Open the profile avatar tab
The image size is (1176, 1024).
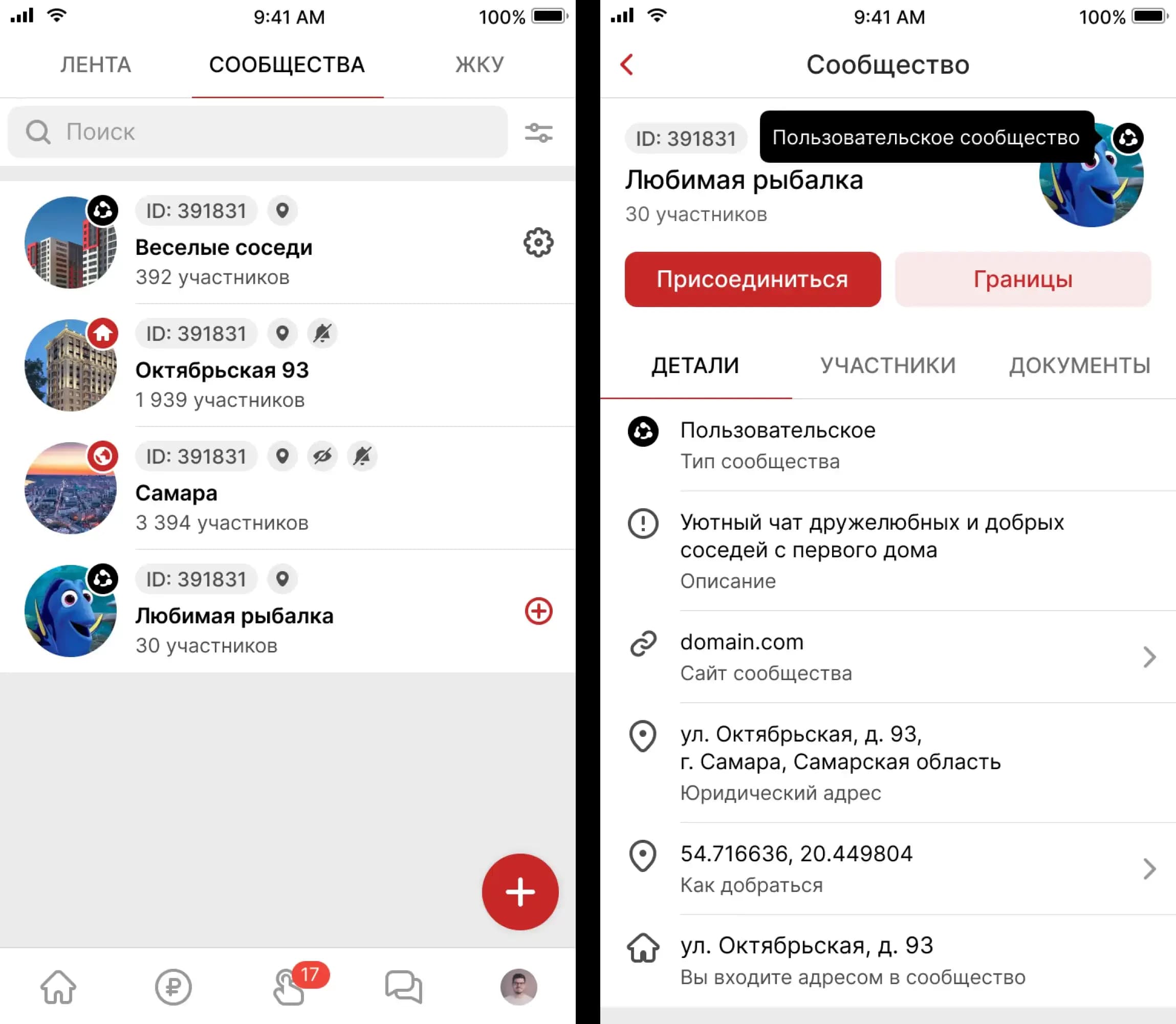click(x=518, y=987)
